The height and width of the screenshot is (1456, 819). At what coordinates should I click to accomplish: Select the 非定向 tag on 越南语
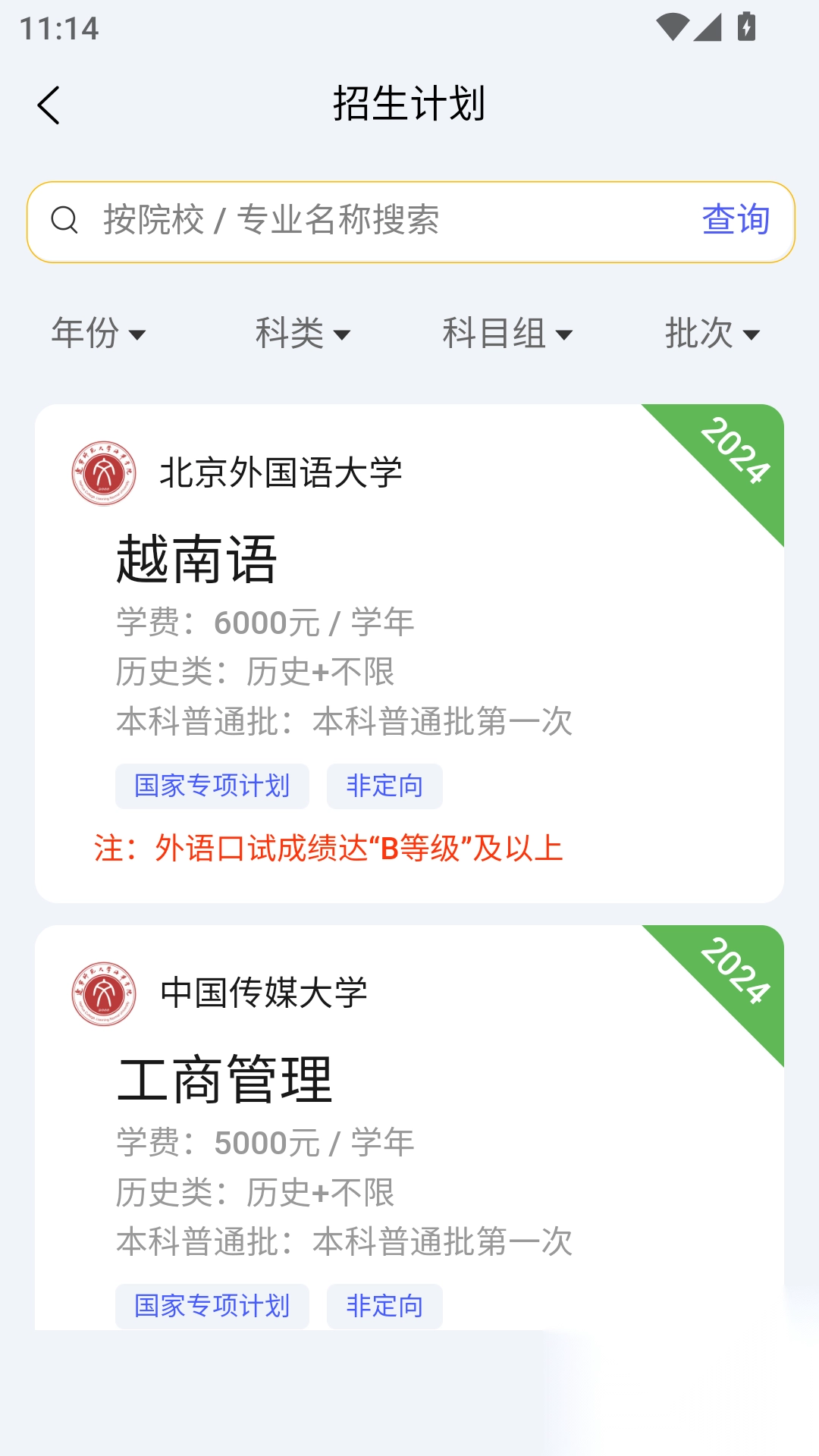click(384, 786)
